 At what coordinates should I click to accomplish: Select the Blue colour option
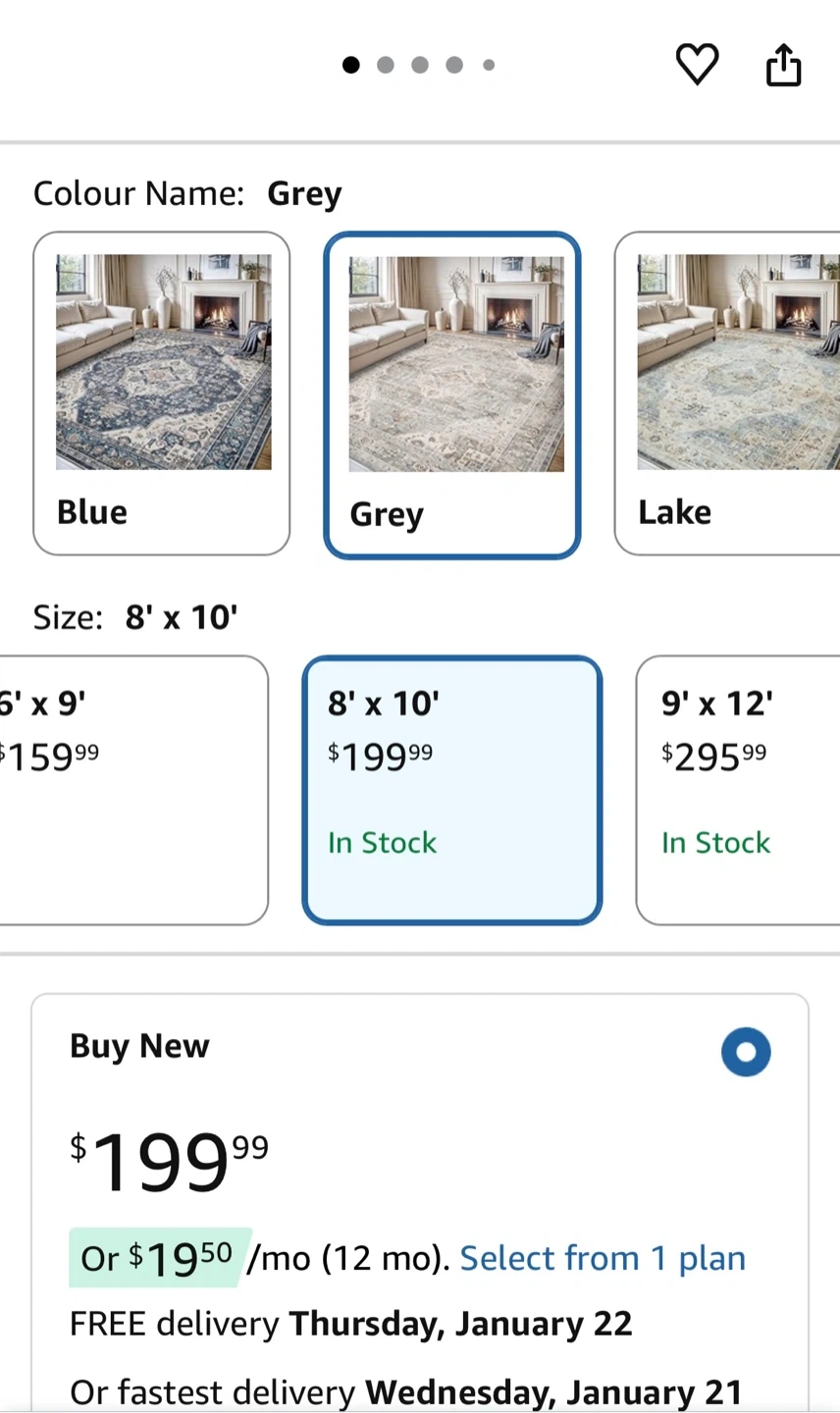tap(162, 393)
